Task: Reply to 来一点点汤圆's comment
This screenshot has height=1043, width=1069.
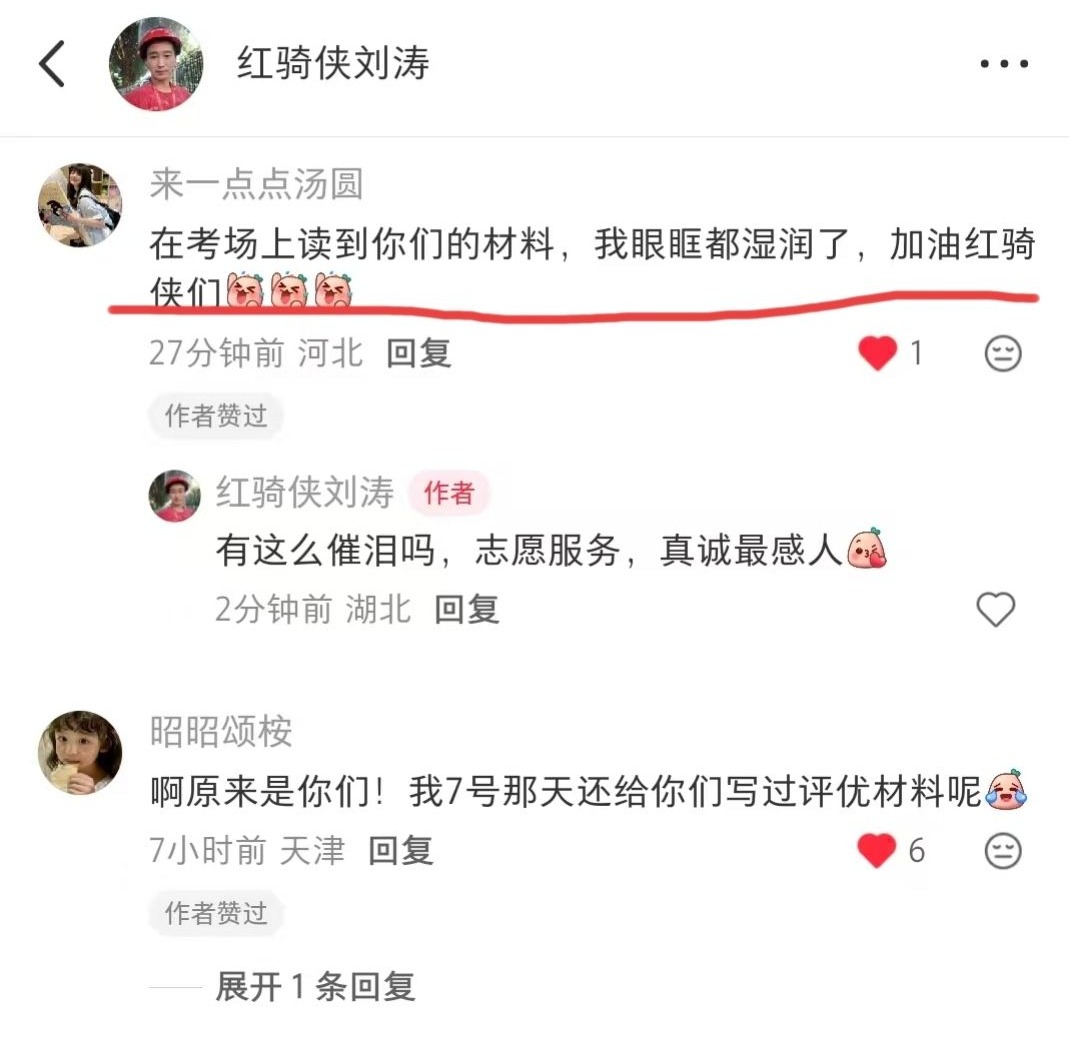Action: (x=419, y=353)
